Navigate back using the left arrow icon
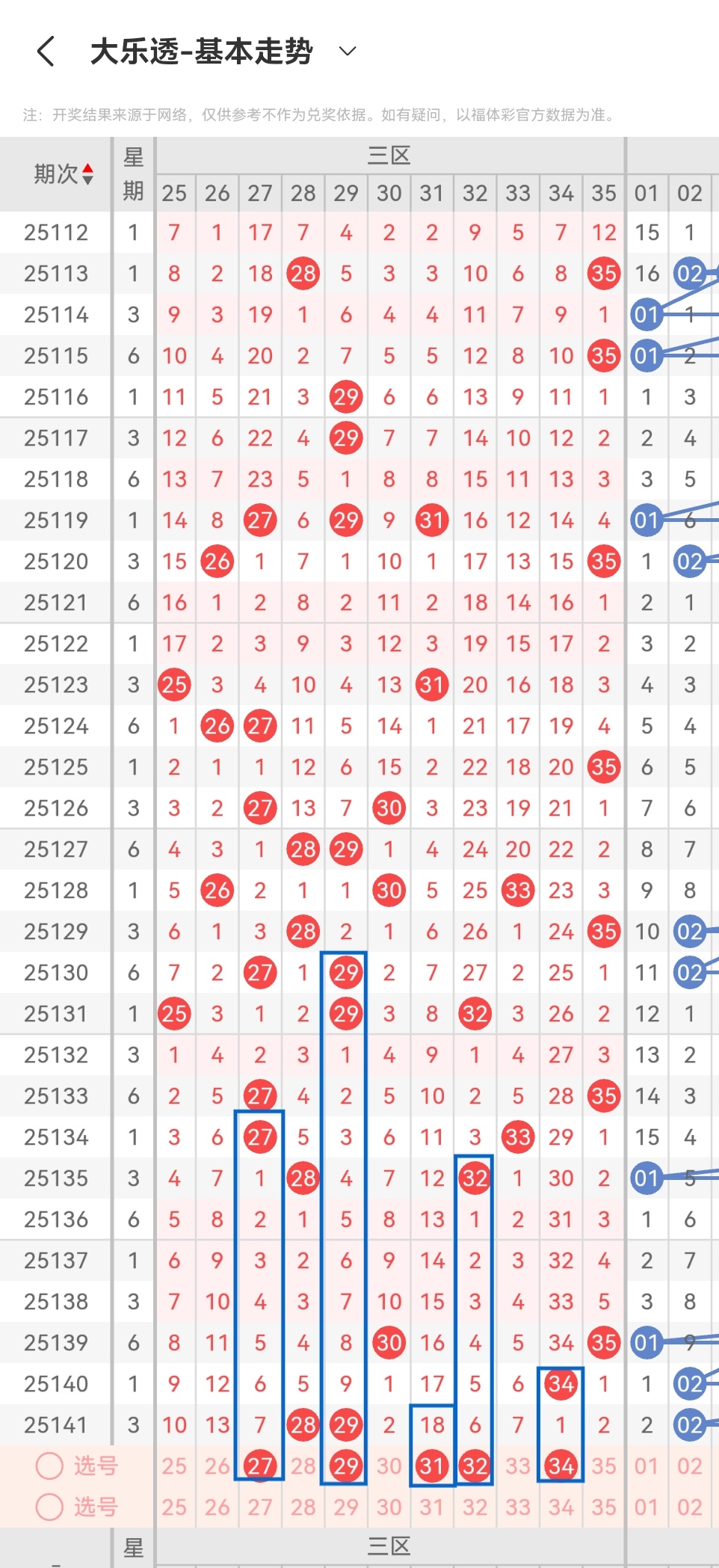Viewport: 719px width, 1568px height. (x=45, y=50)
